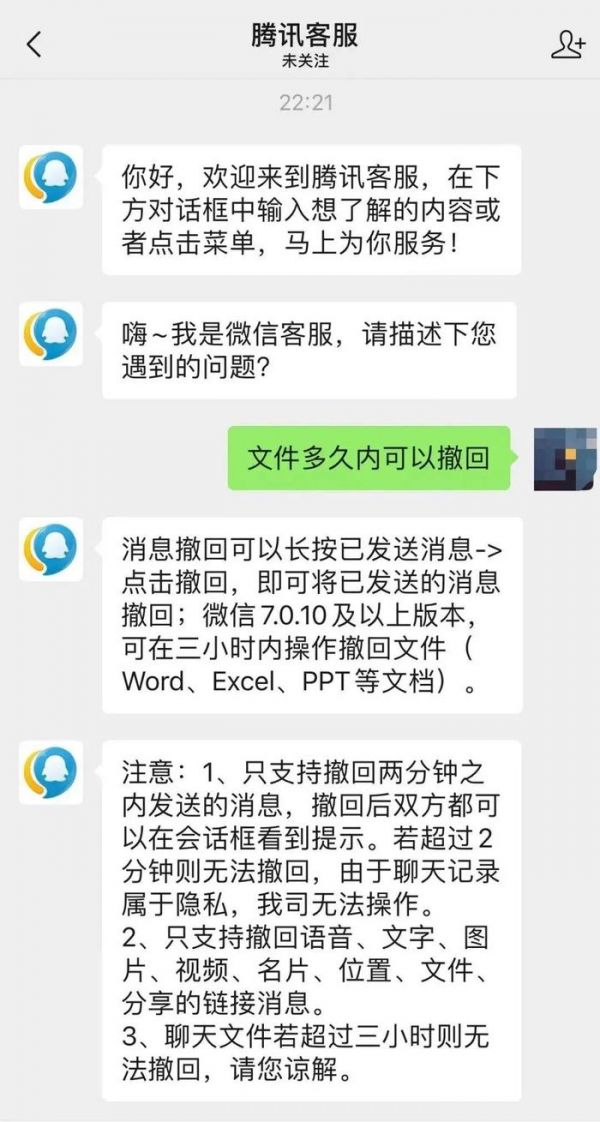Open the 腾讯客服 profile icon at top right
Screen dimensions: 600x1122
tap(568, 44)
